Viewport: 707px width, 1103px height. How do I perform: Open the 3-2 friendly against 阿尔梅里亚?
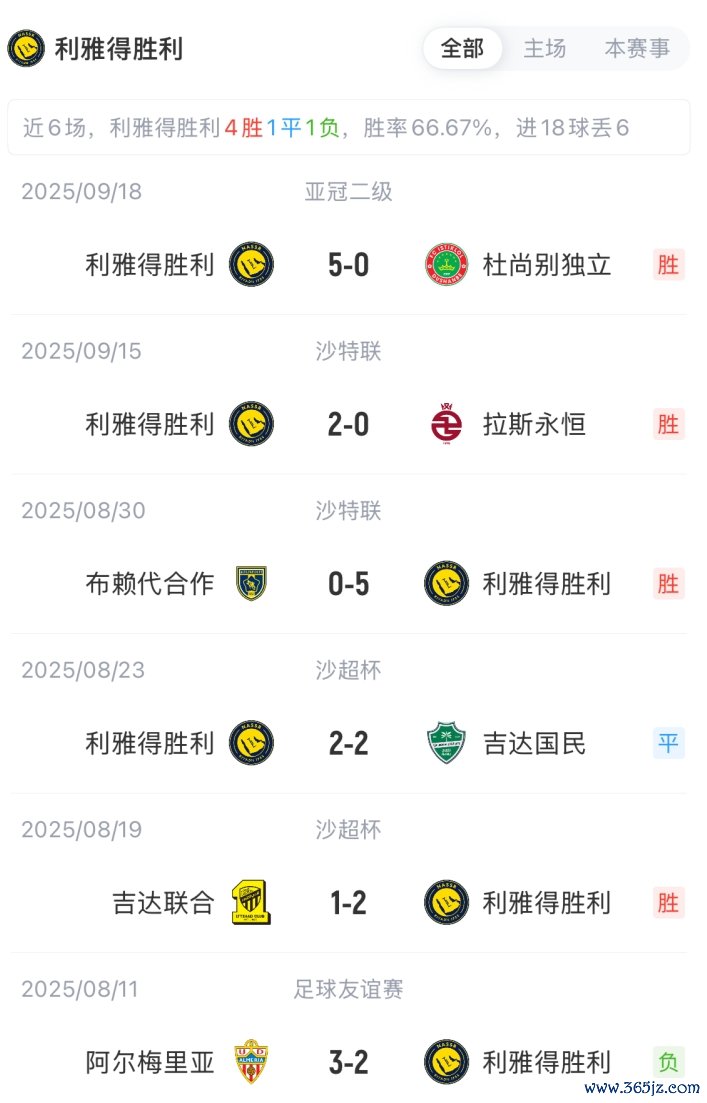(348, 1062)
